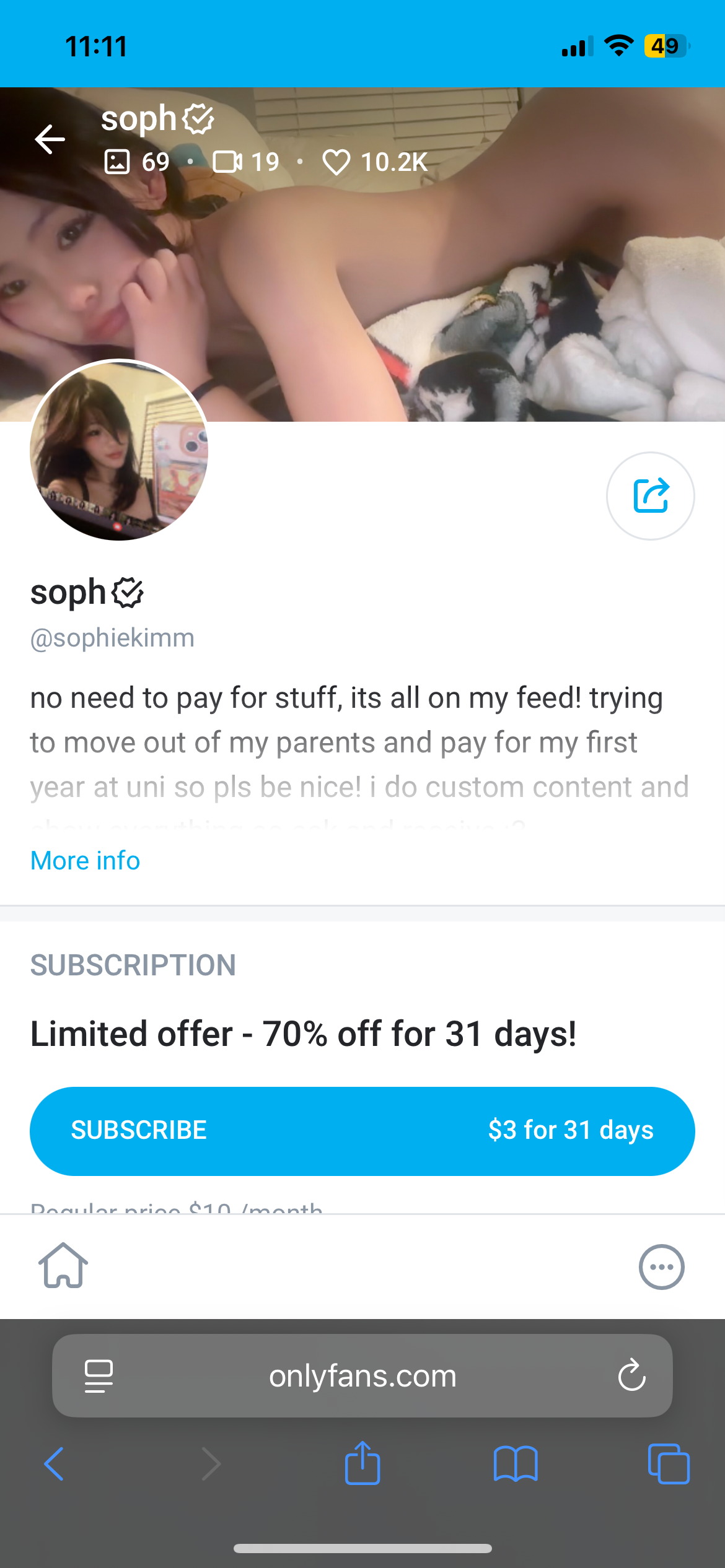
Task: Go to the home feed icon
Action: (63, 1266)
